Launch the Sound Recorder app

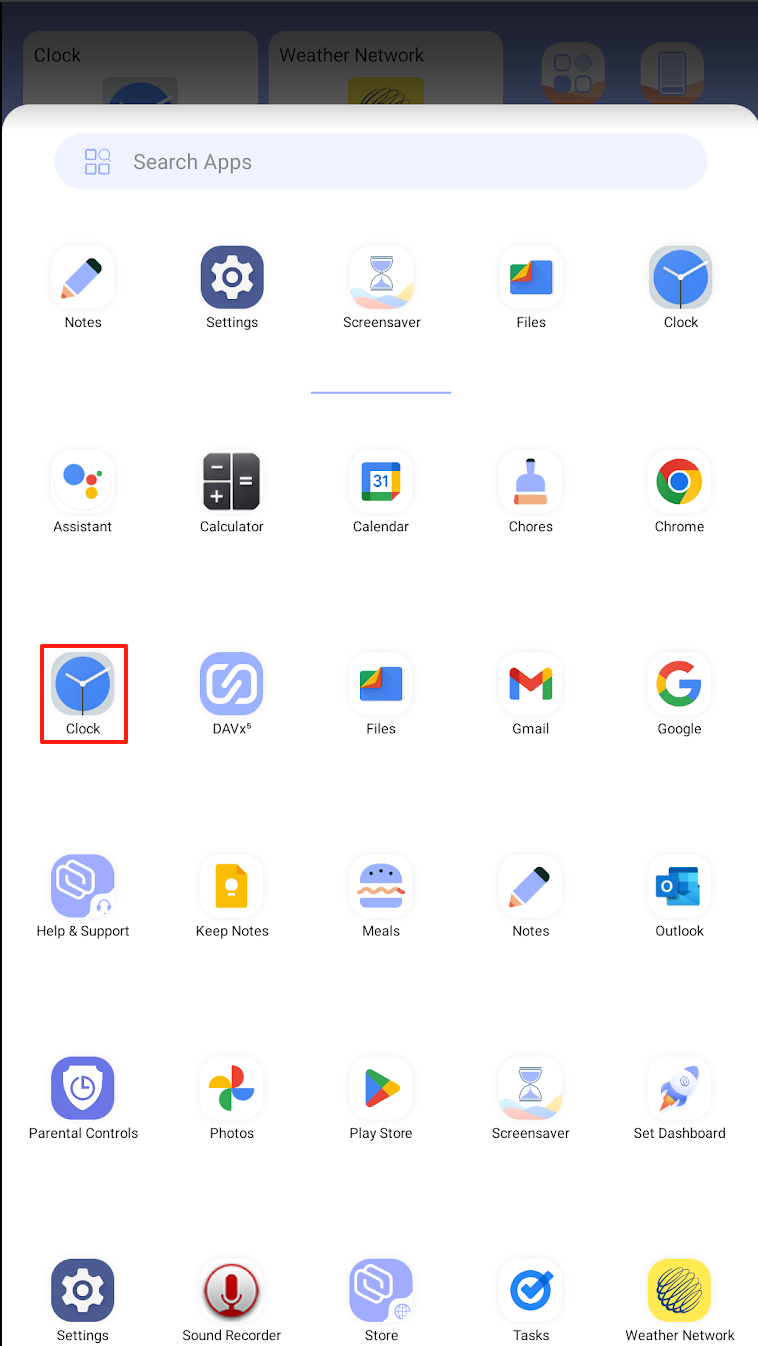tap(232, 1291)
